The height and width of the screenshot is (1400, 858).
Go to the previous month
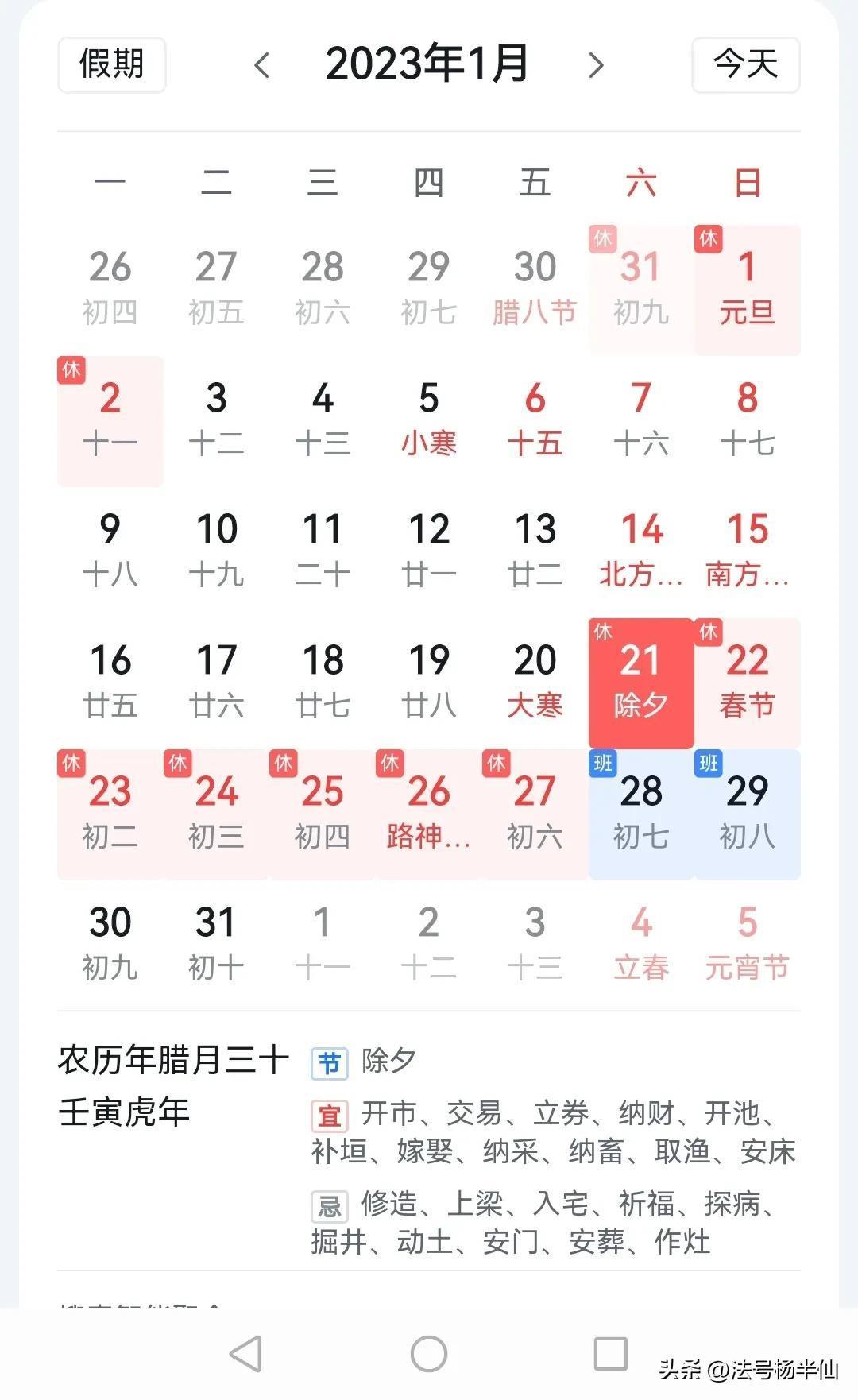coord(262,65)
